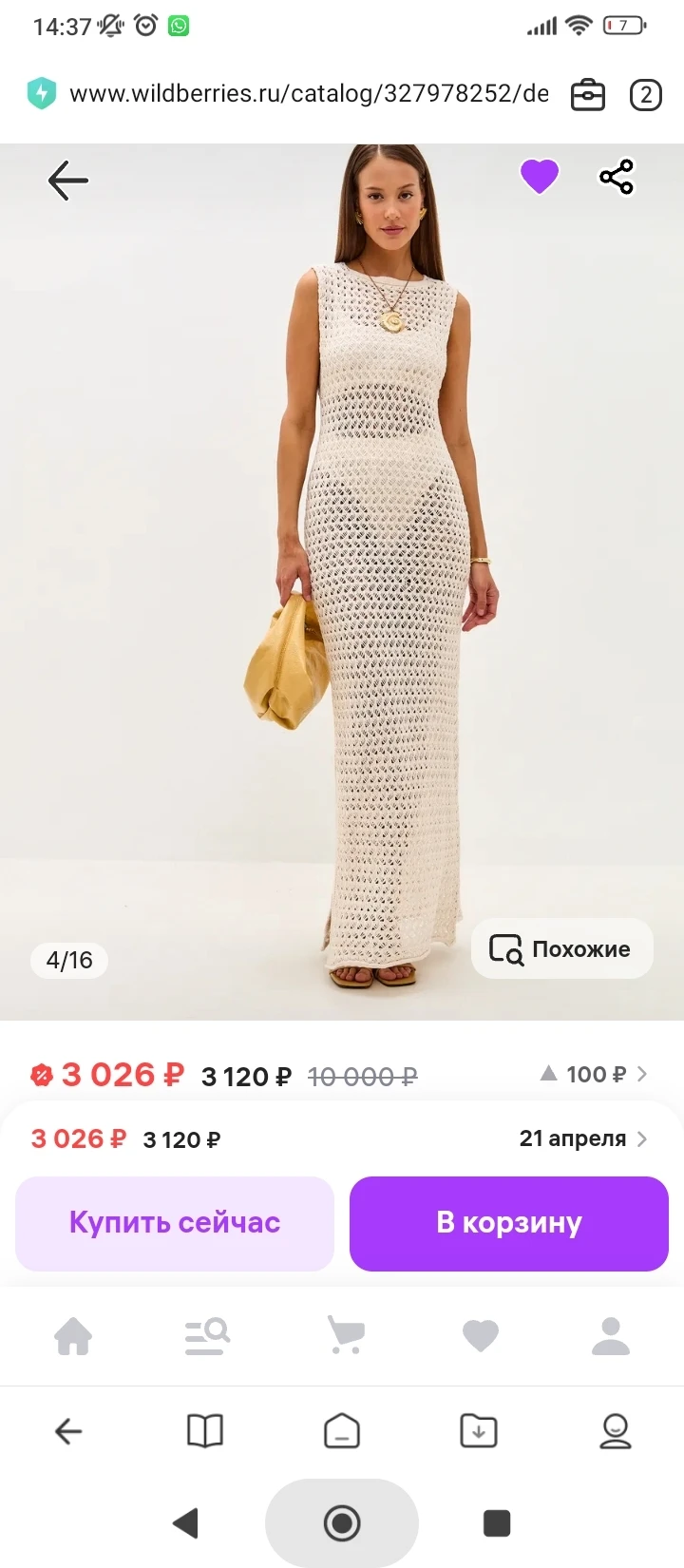Screen dimensions: 684x1568
Task: Open the shopping cart tab
Action: [x=345, y=1335]
